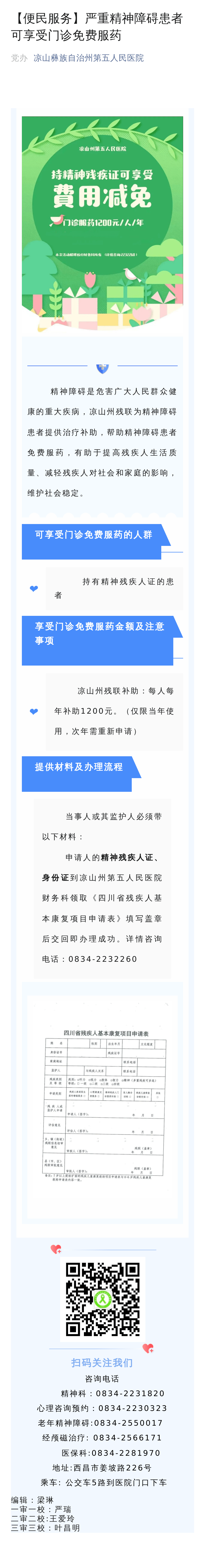Viewport: 205px width, 1568px height.
Task: View the 四川省残疾人基本康复项目申请表 image
Action: pyautogui.click(x=102, y=1105)
